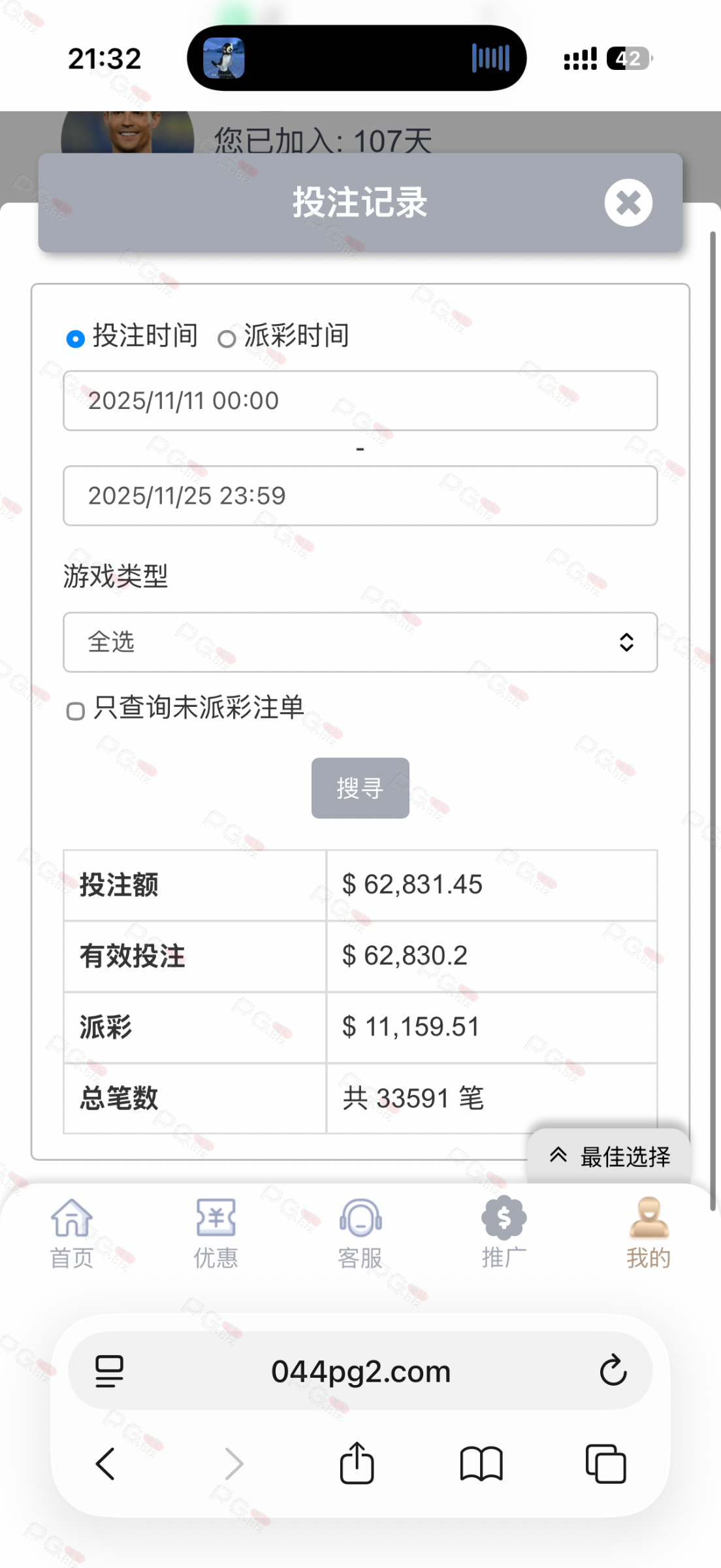Edit the end date 2025/11/25 23:59
This screenshot has height=1568, width=721.
click(x=360, y=496)
